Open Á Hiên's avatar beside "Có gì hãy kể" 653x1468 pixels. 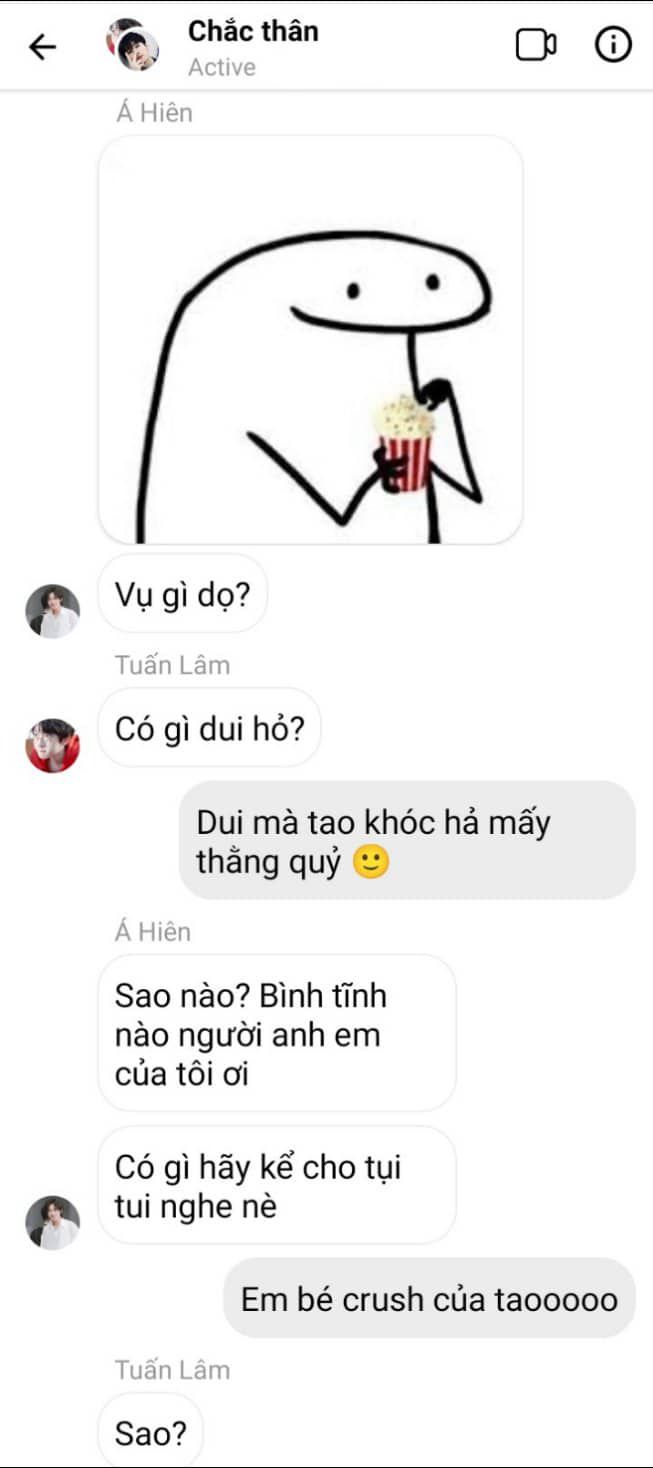coord(52,1222)
